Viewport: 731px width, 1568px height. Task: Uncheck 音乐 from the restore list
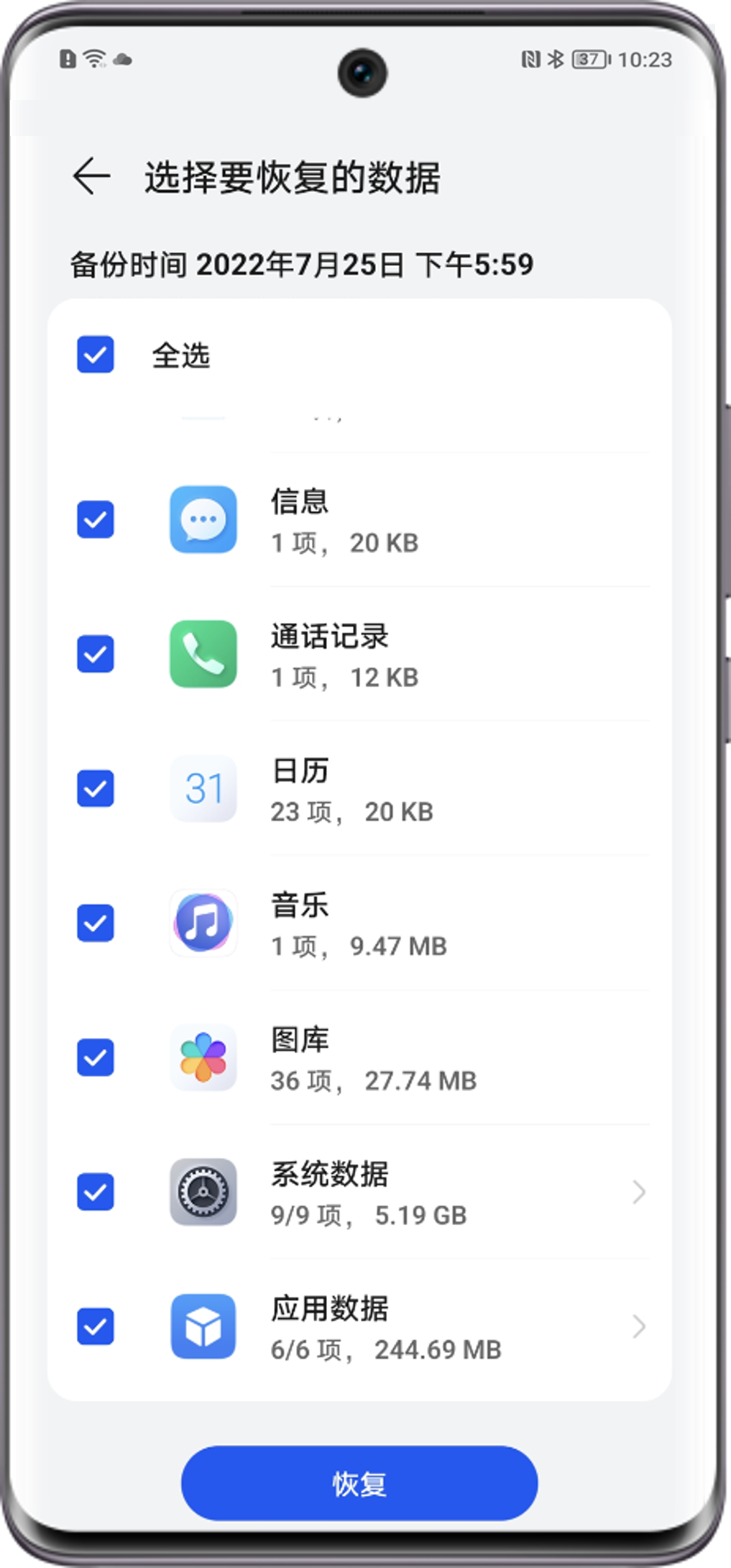96,923
